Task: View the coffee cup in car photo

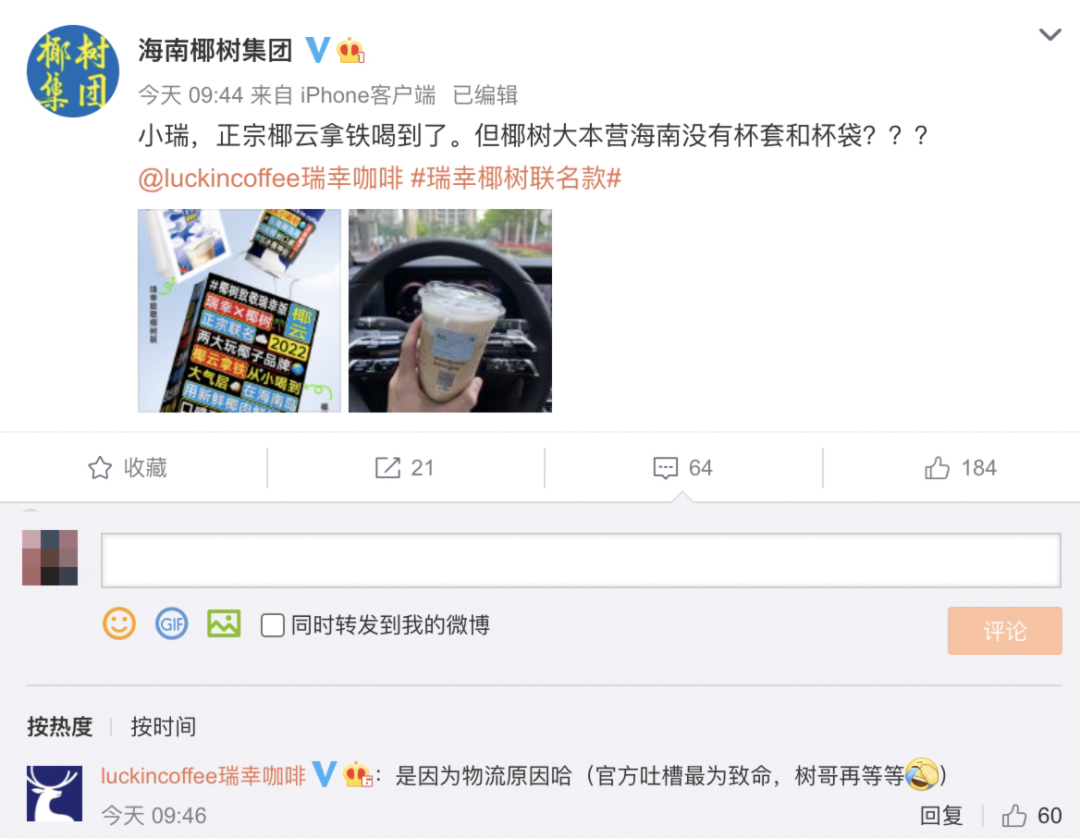Action: pyautogui.click(x=450, y=310)
